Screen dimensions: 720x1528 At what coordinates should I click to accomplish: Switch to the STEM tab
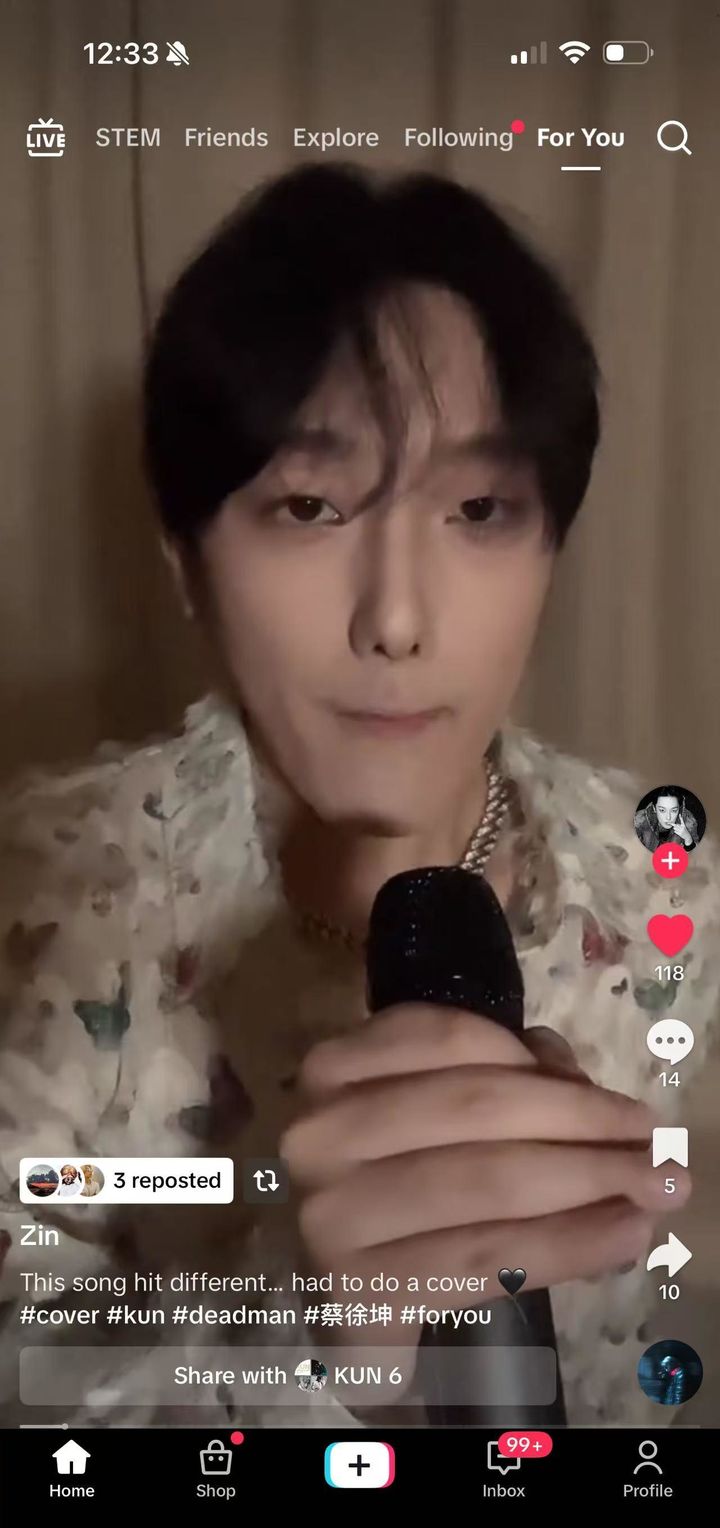pos(128,138)
